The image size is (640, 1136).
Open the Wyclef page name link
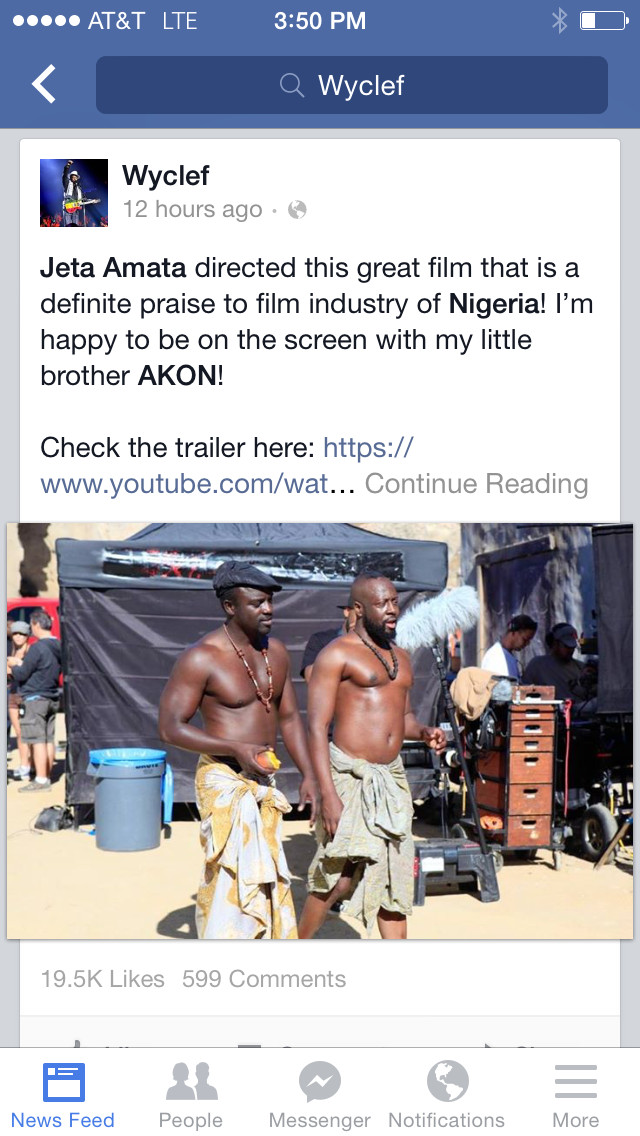(x=165, y=175)
